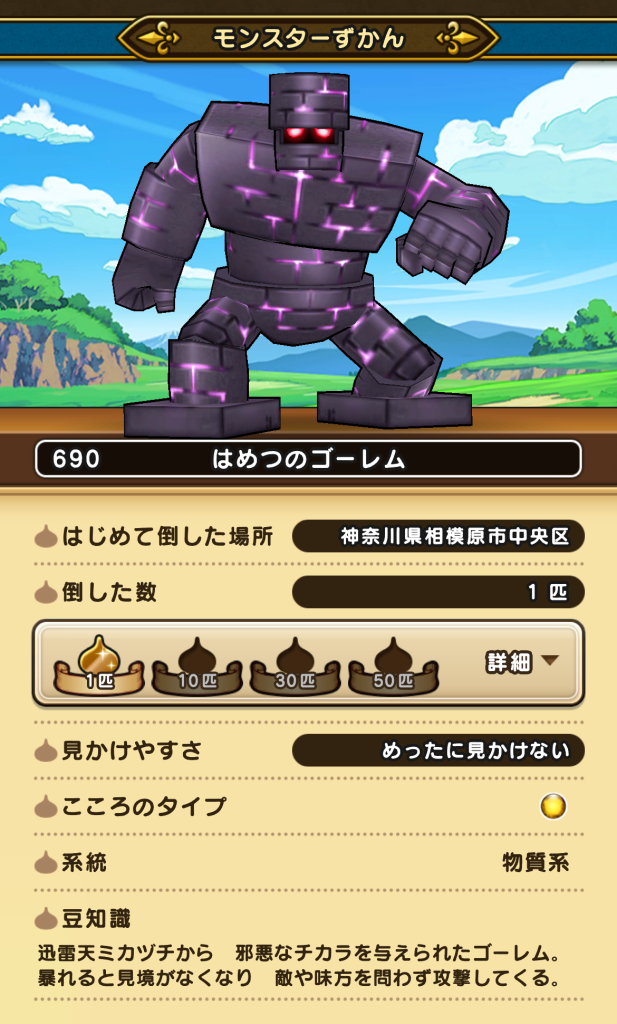
Task: Expand the 詳細 details dropdown
Action: tap(522, 662)
